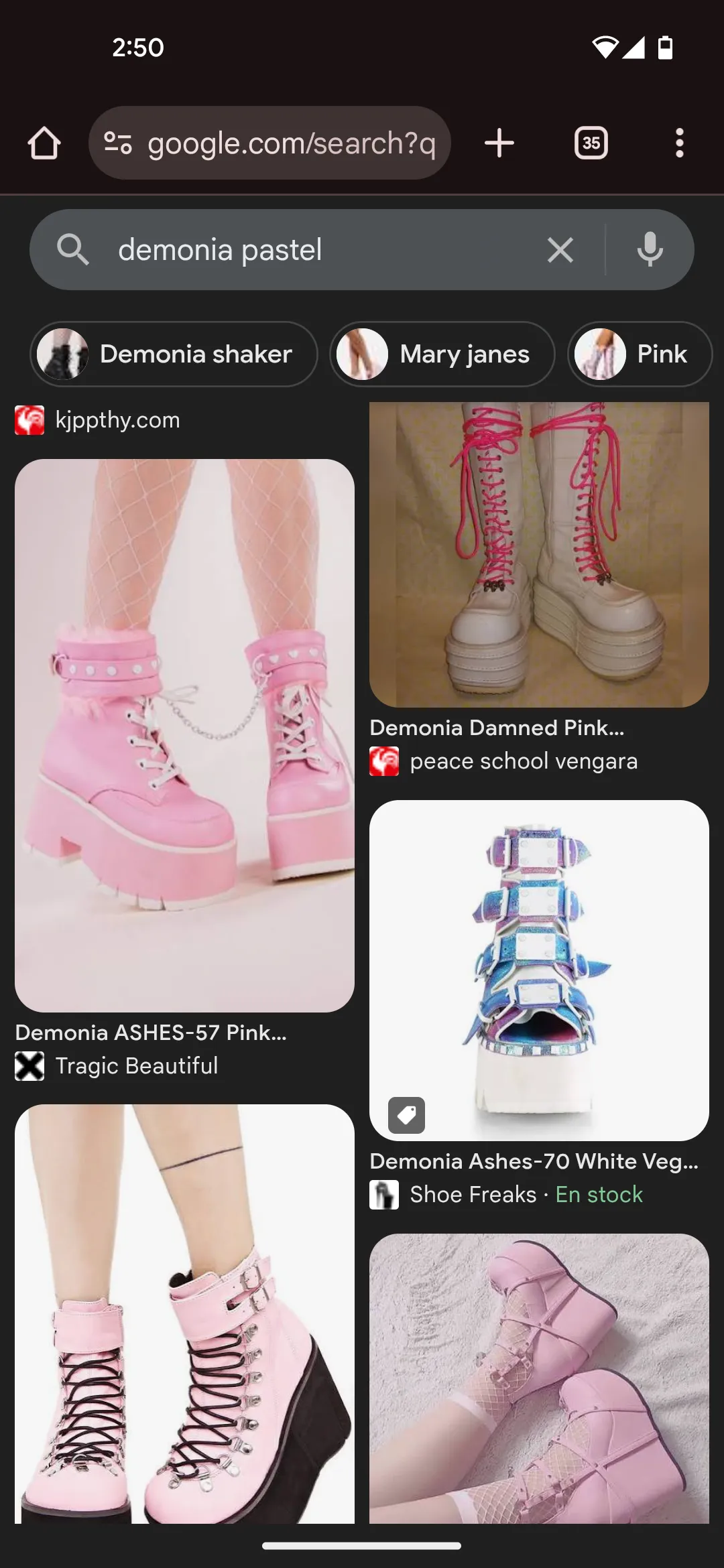The height and width of the screenshot is (1568, 724).
Task: Visit Shoe Freaks store link
Action: tap(473, 1195)
